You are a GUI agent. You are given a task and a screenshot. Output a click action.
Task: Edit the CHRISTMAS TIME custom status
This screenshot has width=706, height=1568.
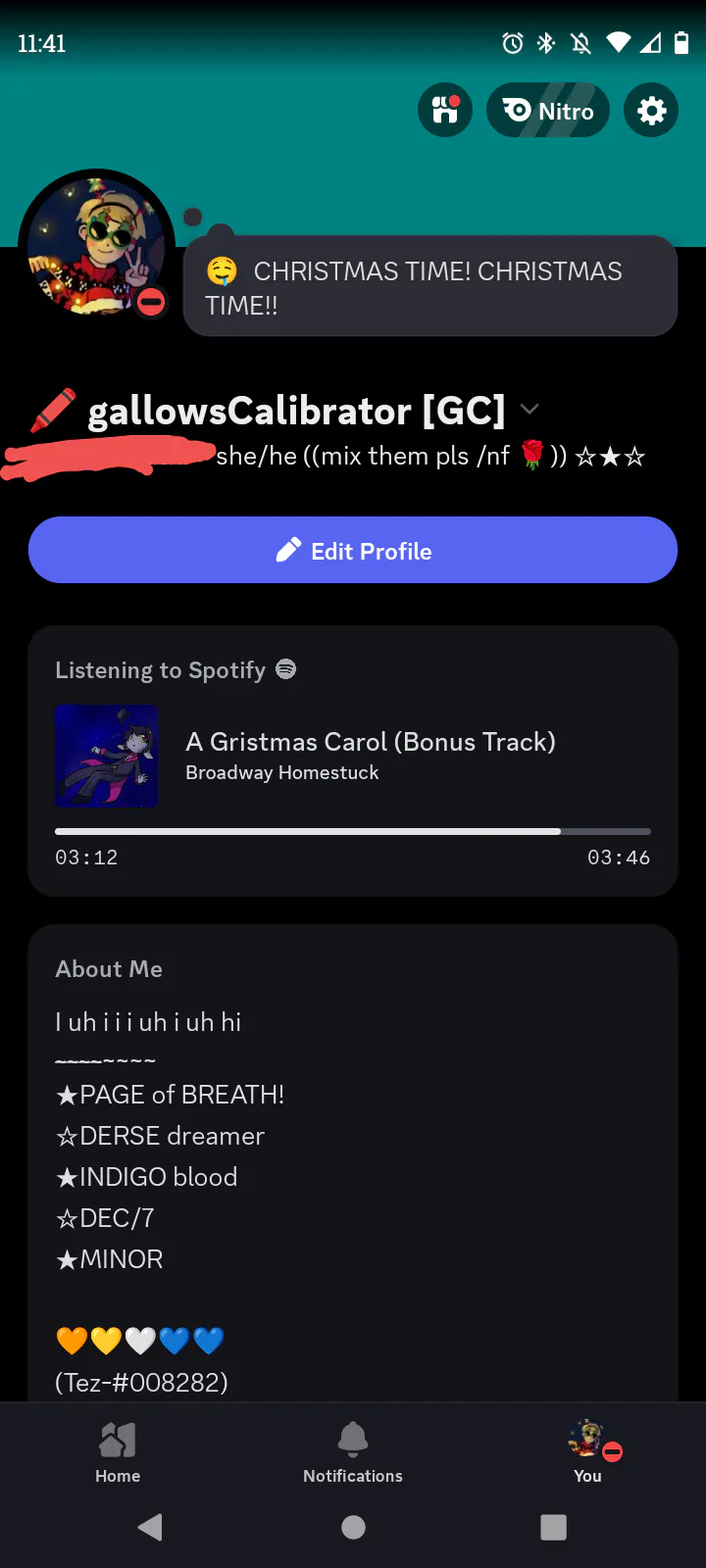point(430,287)
